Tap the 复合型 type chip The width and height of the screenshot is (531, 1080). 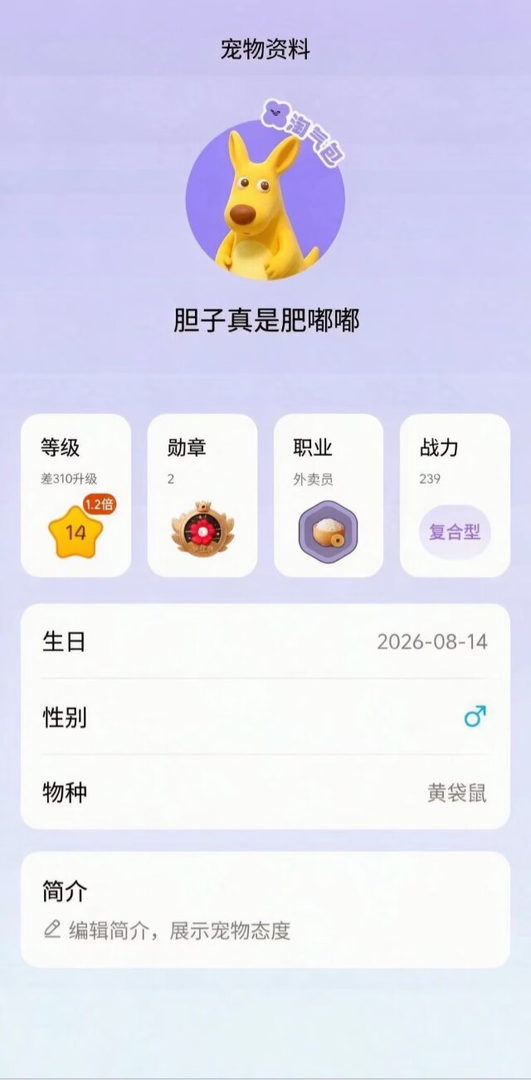pos(455,532)
